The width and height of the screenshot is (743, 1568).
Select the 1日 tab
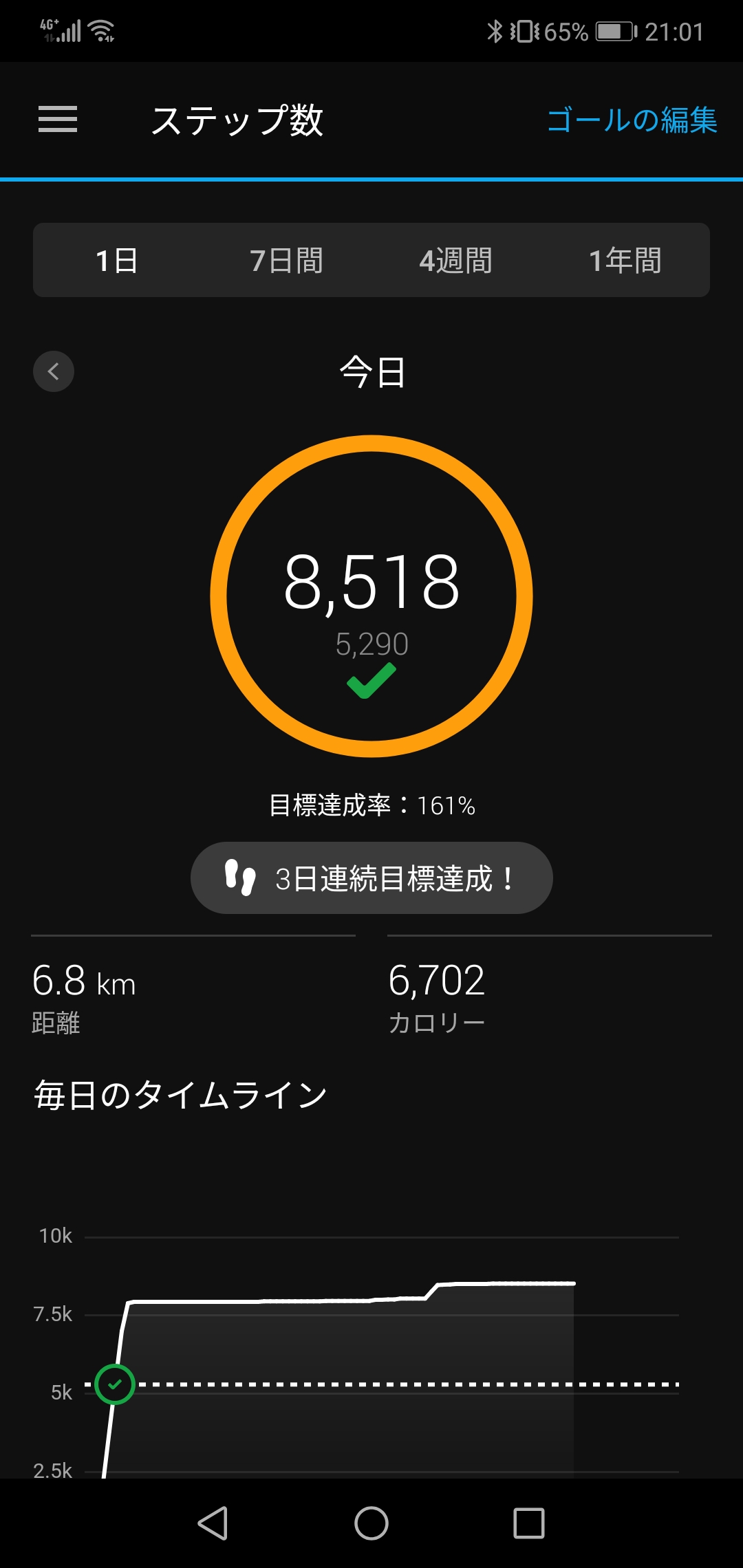[x=117, y=261]
